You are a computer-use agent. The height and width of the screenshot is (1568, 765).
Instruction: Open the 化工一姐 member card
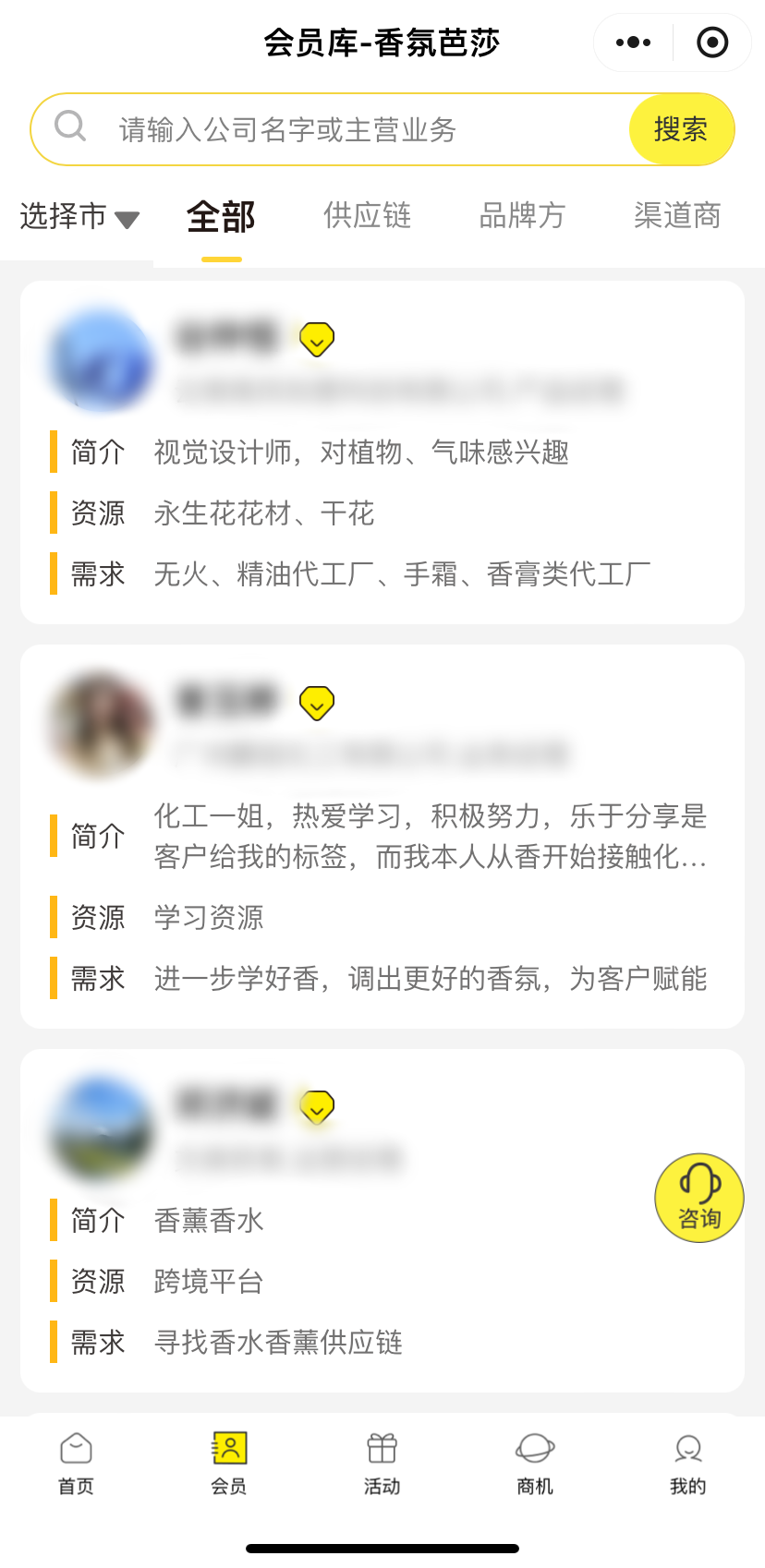click(x=382, y=836)
